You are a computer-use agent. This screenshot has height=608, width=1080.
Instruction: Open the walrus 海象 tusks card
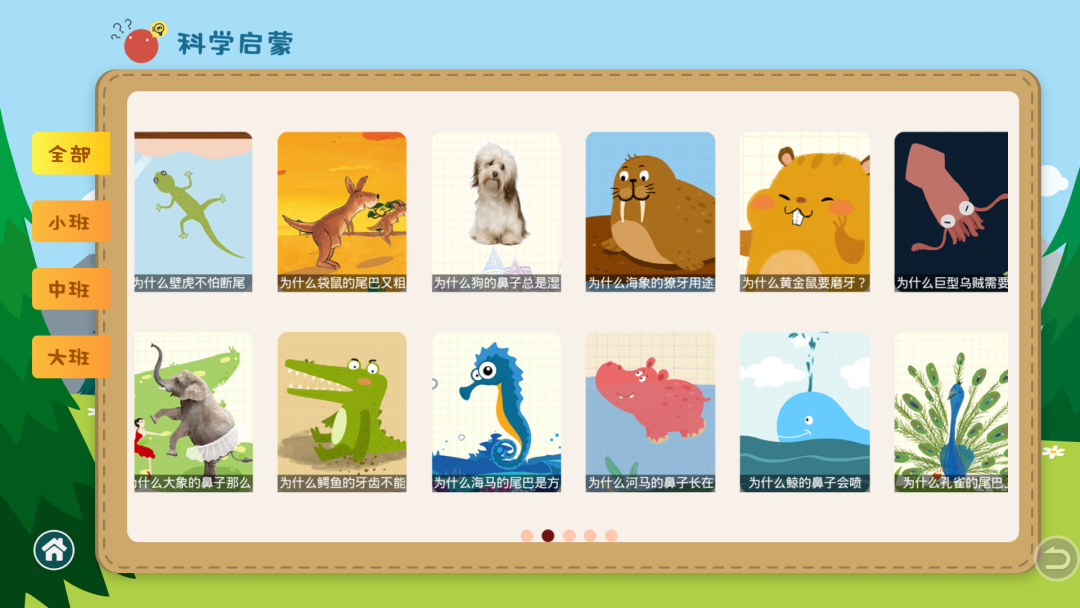pos(650,211)
